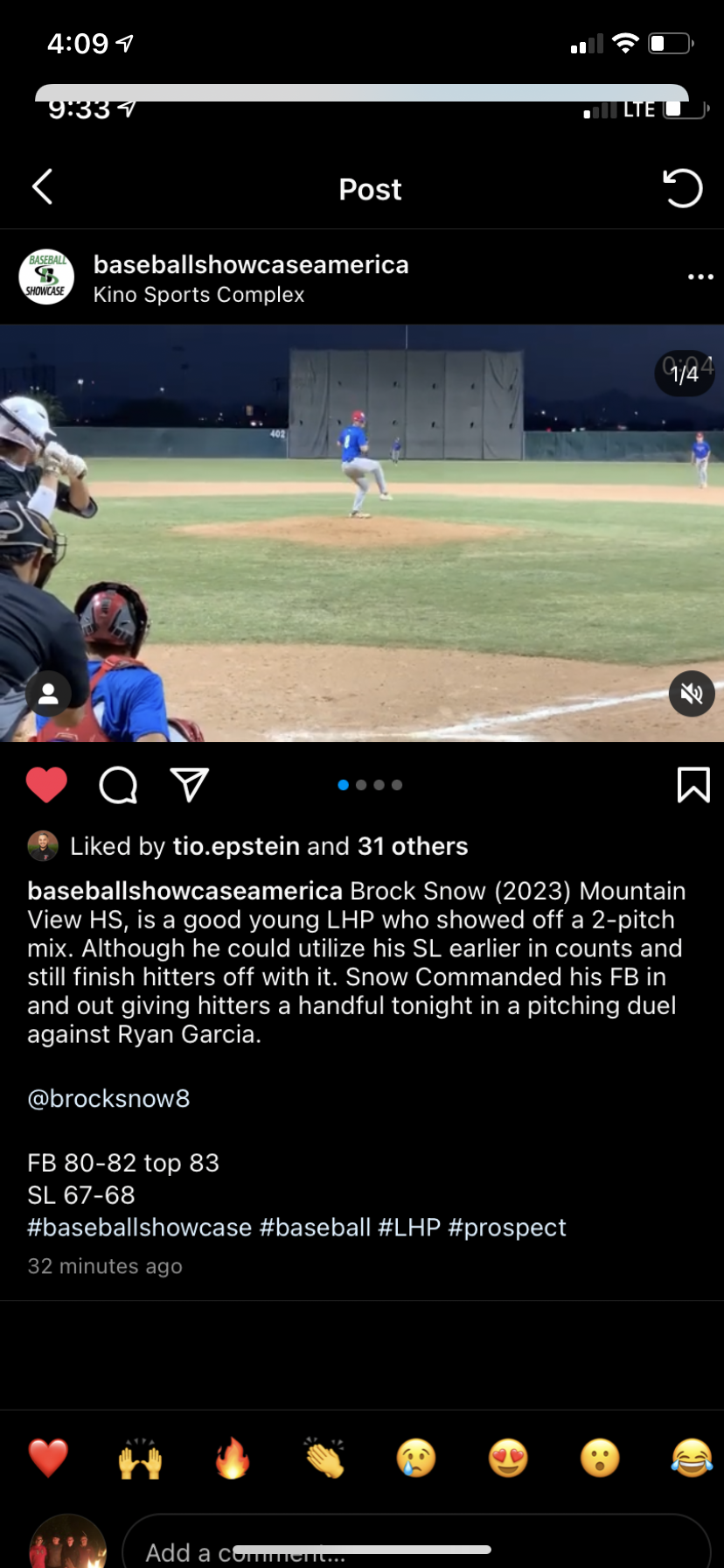
Task: Open the @brocksnow8 mention
Action: (108, 1098)
